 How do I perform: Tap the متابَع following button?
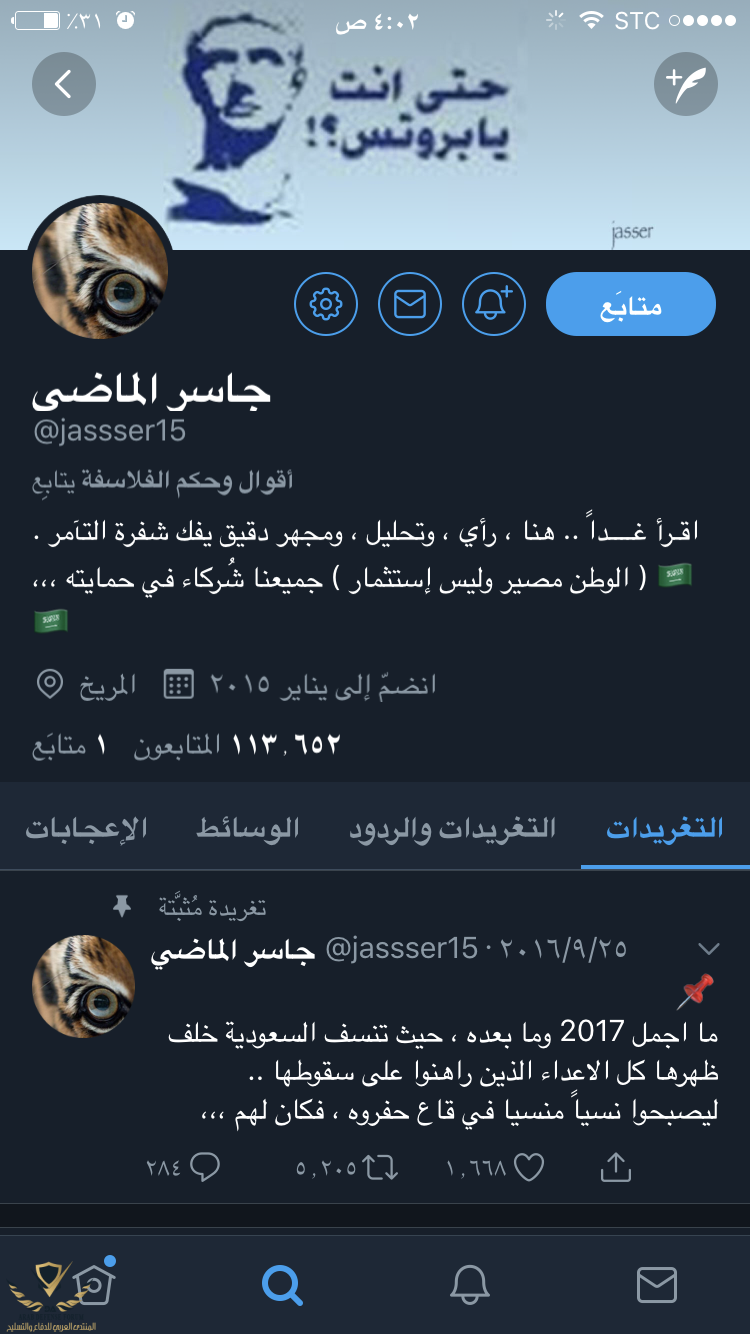pyautogui.click(x=631, y=304)
